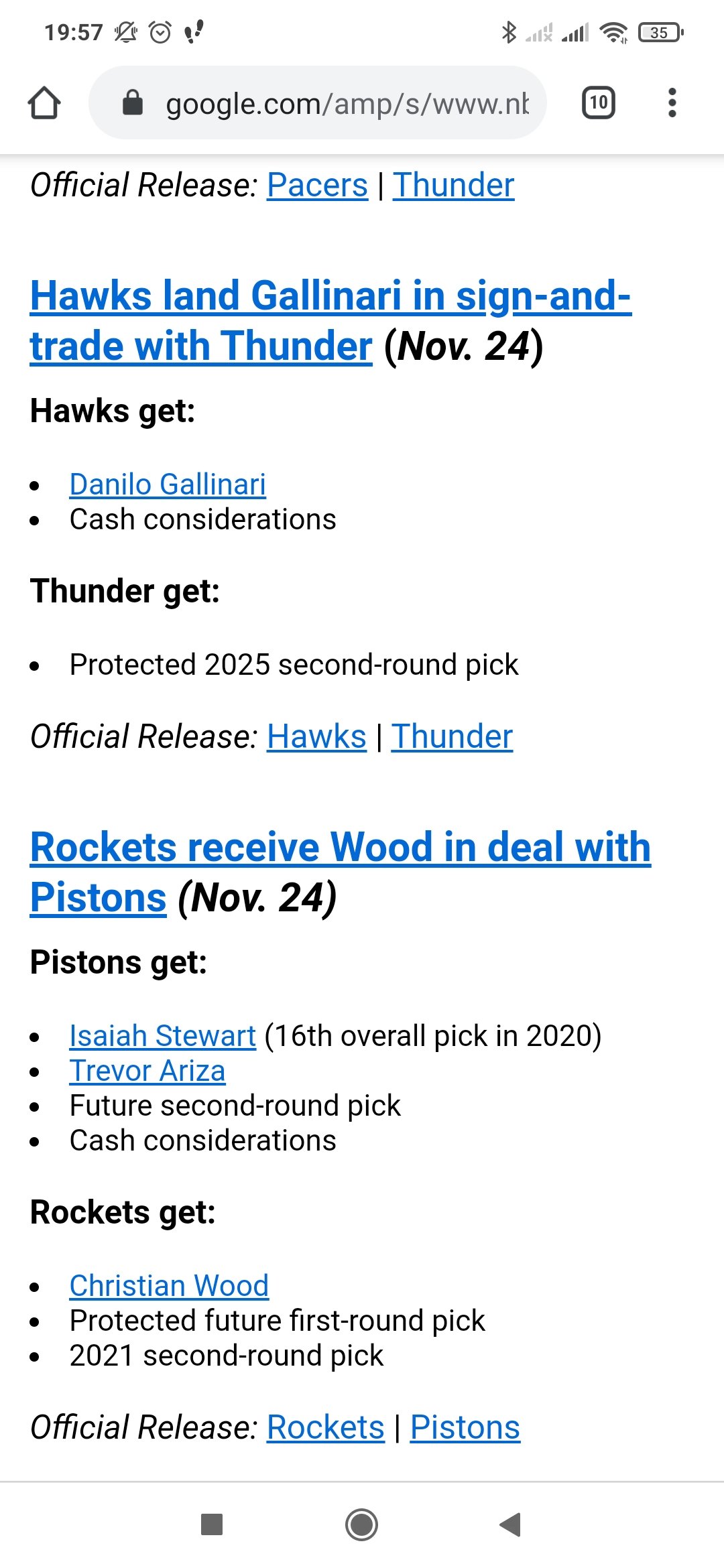The image size is (724, 1568).
Task: Open the Thunder release next to Hawks
Action: click(452, 736)
